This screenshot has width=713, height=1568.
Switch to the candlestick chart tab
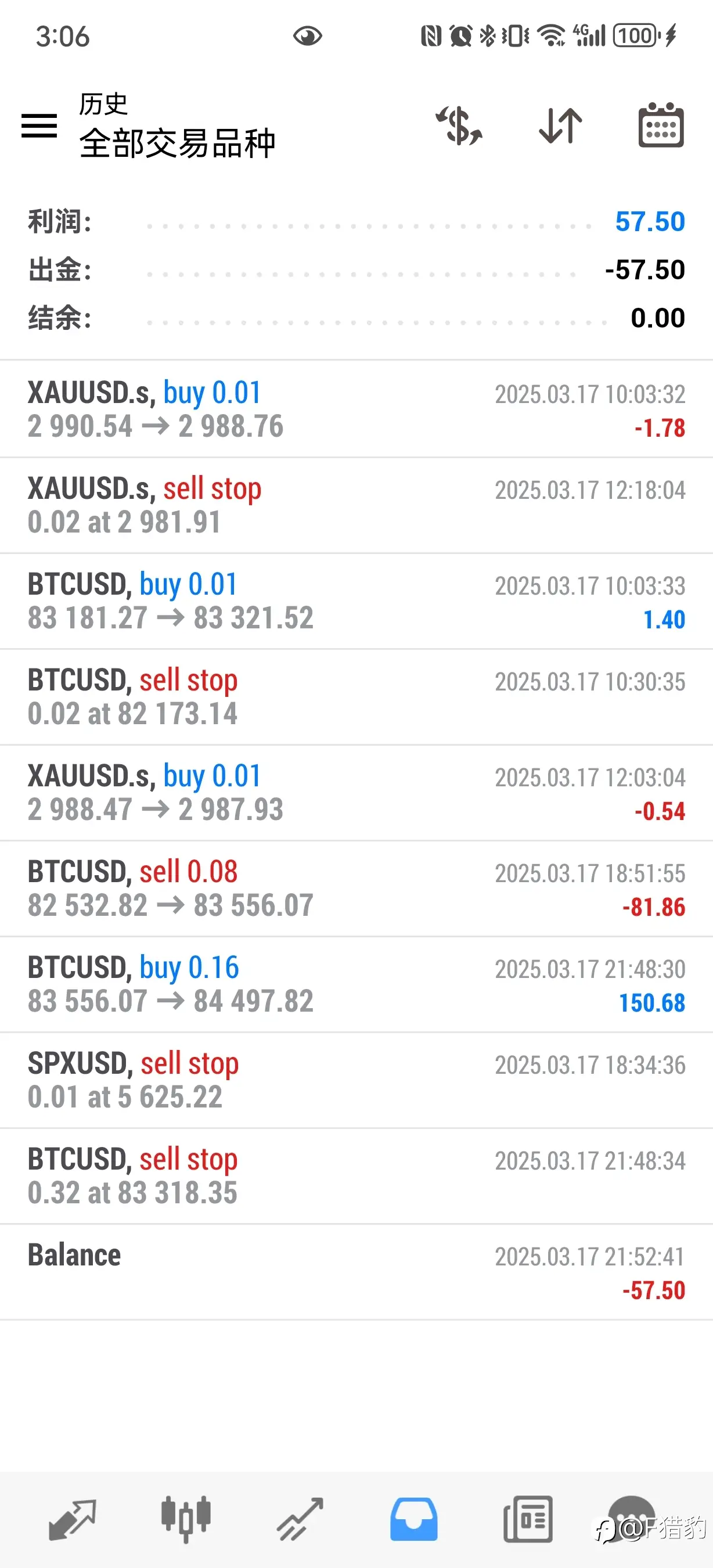186,1520
